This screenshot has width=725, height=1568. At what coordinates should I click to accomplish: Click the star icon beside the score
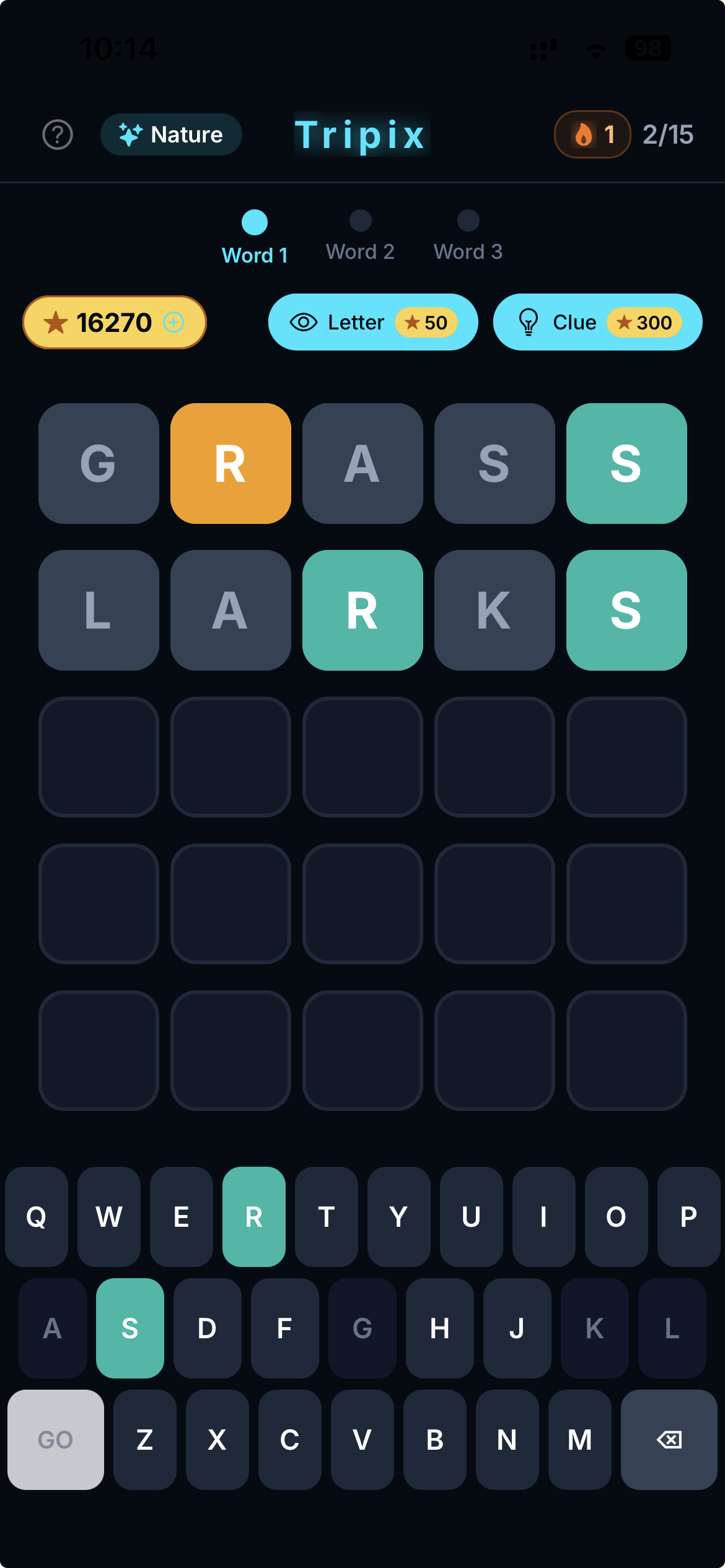click(x=56, y=323)
